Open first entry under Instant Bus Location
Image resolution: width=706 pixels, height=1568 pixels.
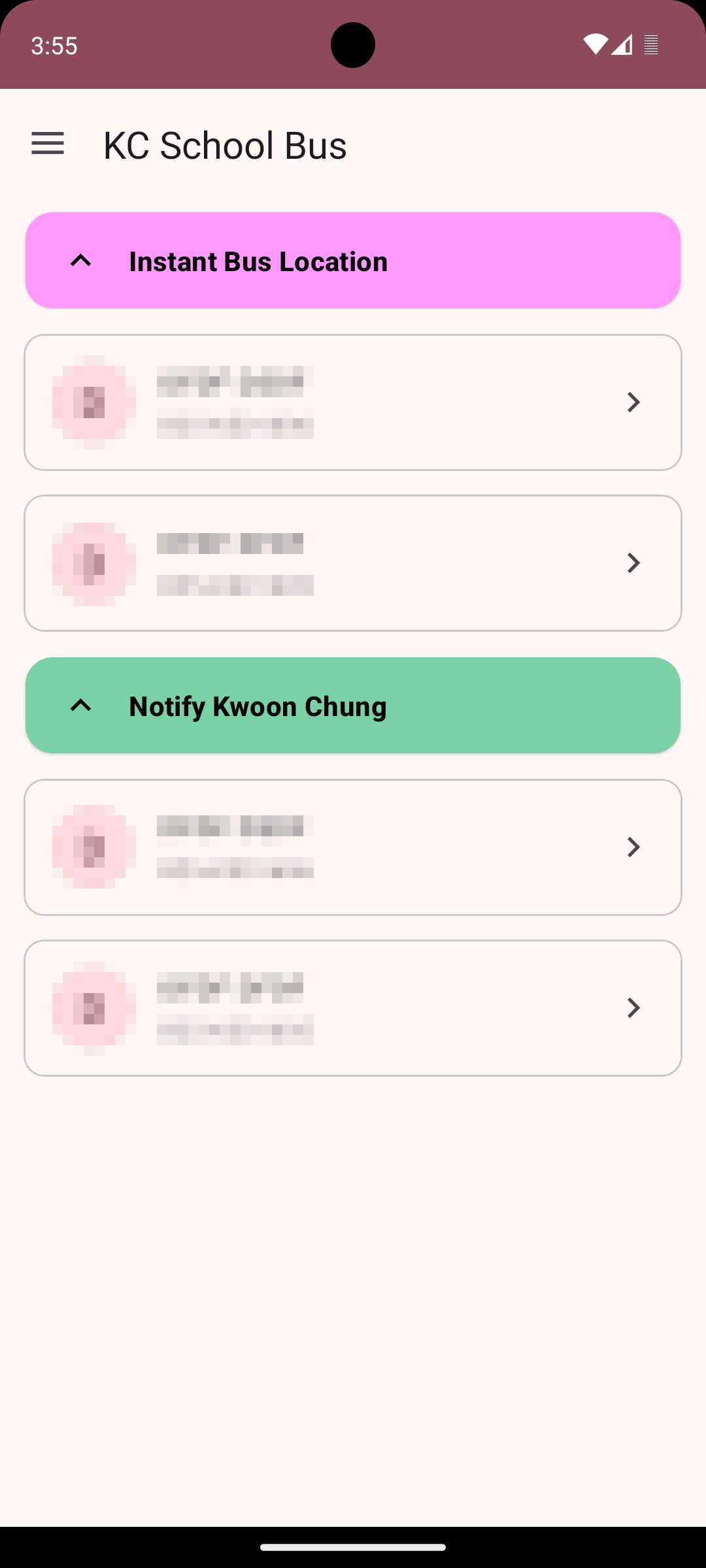tap(353, 402)
